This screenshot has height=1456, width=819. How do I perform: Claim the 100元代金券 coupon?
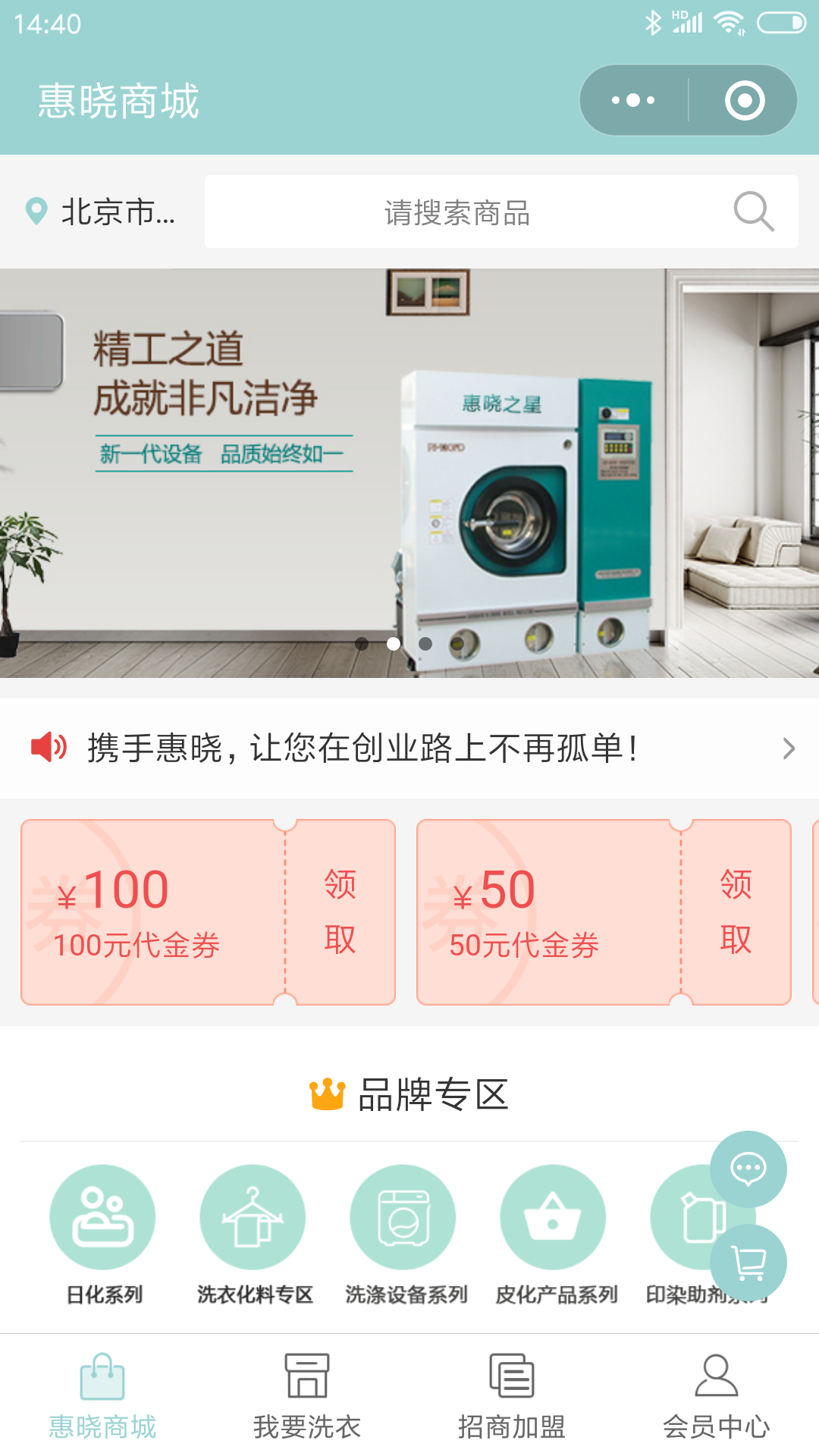click(340, 912)
